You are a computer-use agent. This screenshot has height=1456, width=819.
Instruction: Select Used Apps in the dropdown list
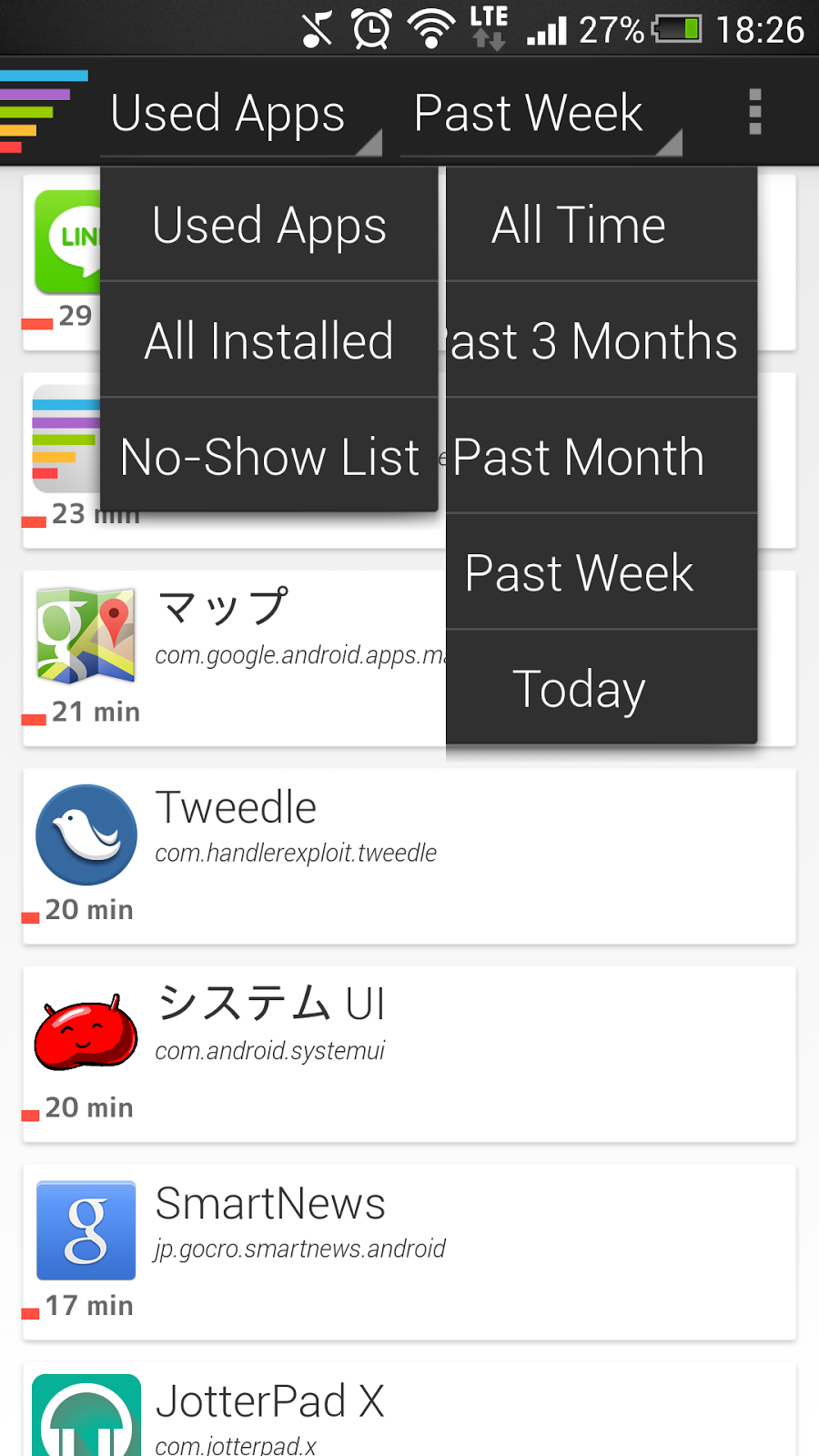click(x=269, y=225)
